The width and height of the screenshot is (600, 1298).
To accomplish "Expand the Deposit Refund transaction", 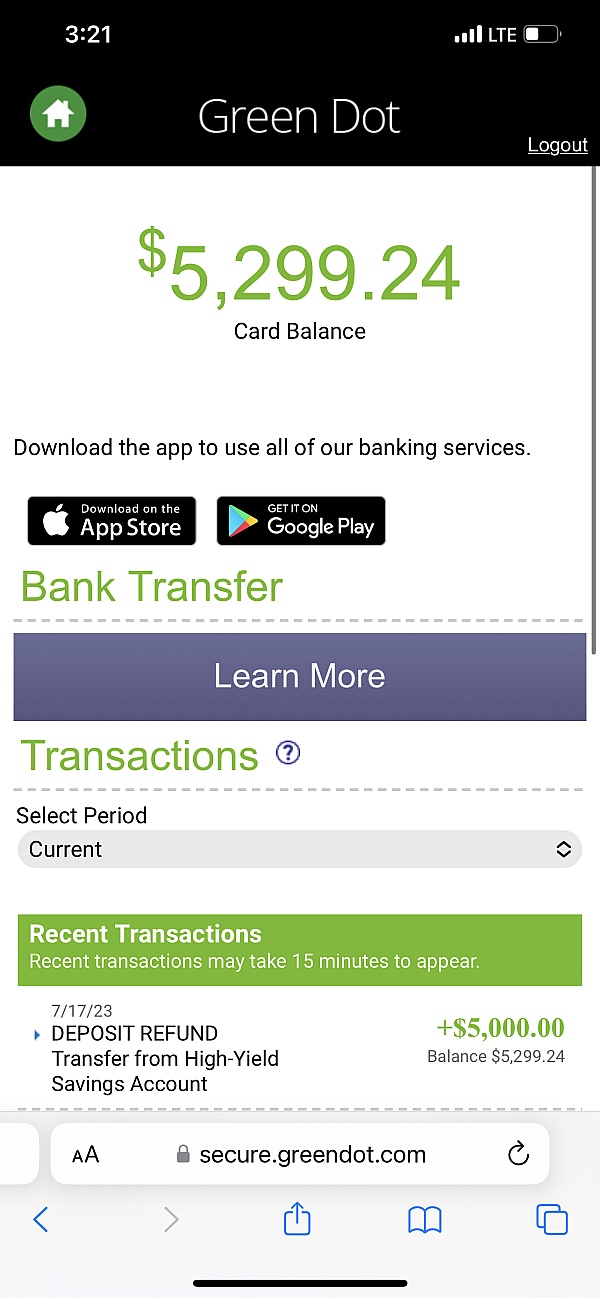I will tap(38, 1035).
